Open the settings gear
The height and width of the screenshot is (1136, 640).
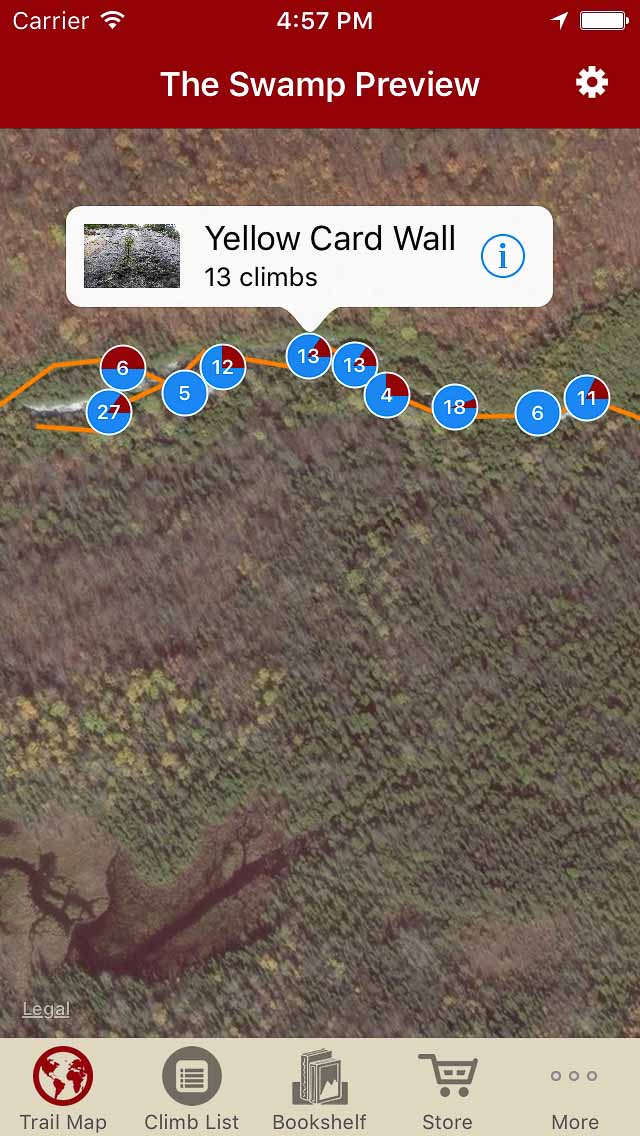pos(592,83)
